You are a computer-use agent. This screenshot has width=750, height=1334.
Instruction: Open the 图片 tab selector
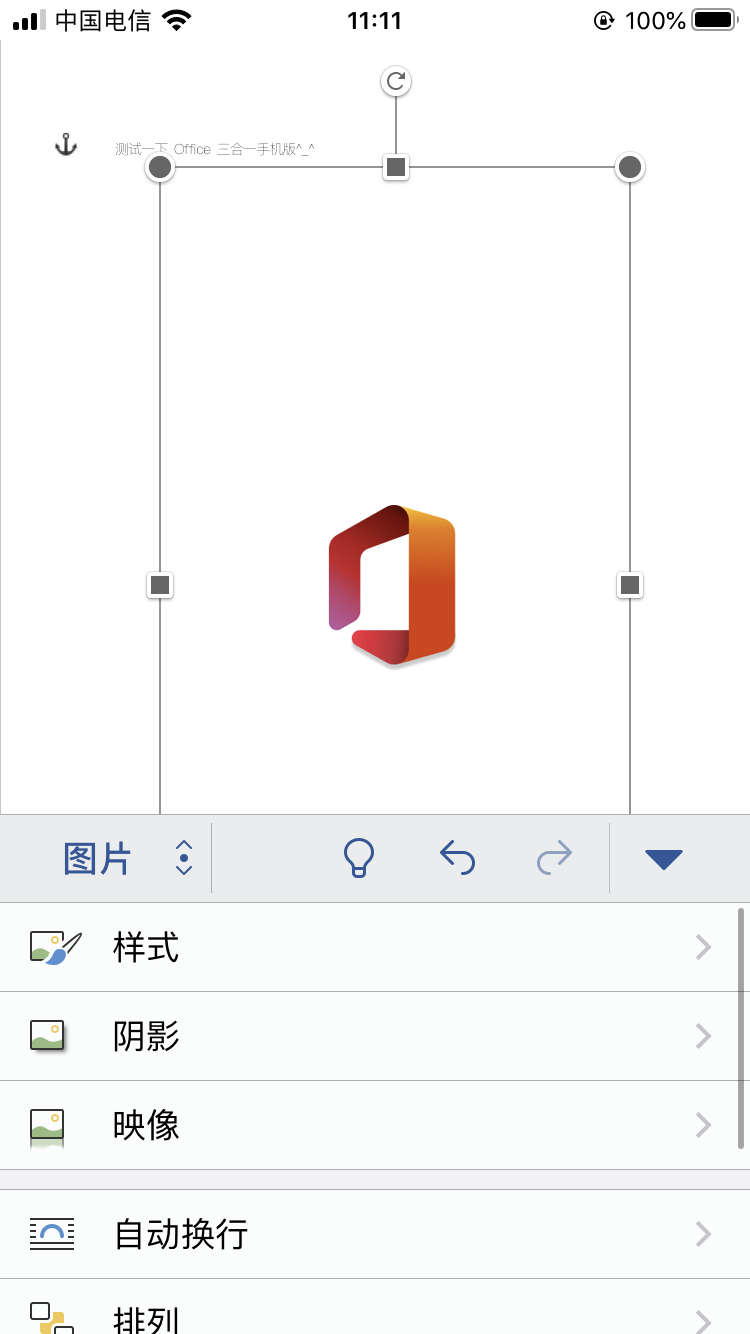click(x=127, y=858)
